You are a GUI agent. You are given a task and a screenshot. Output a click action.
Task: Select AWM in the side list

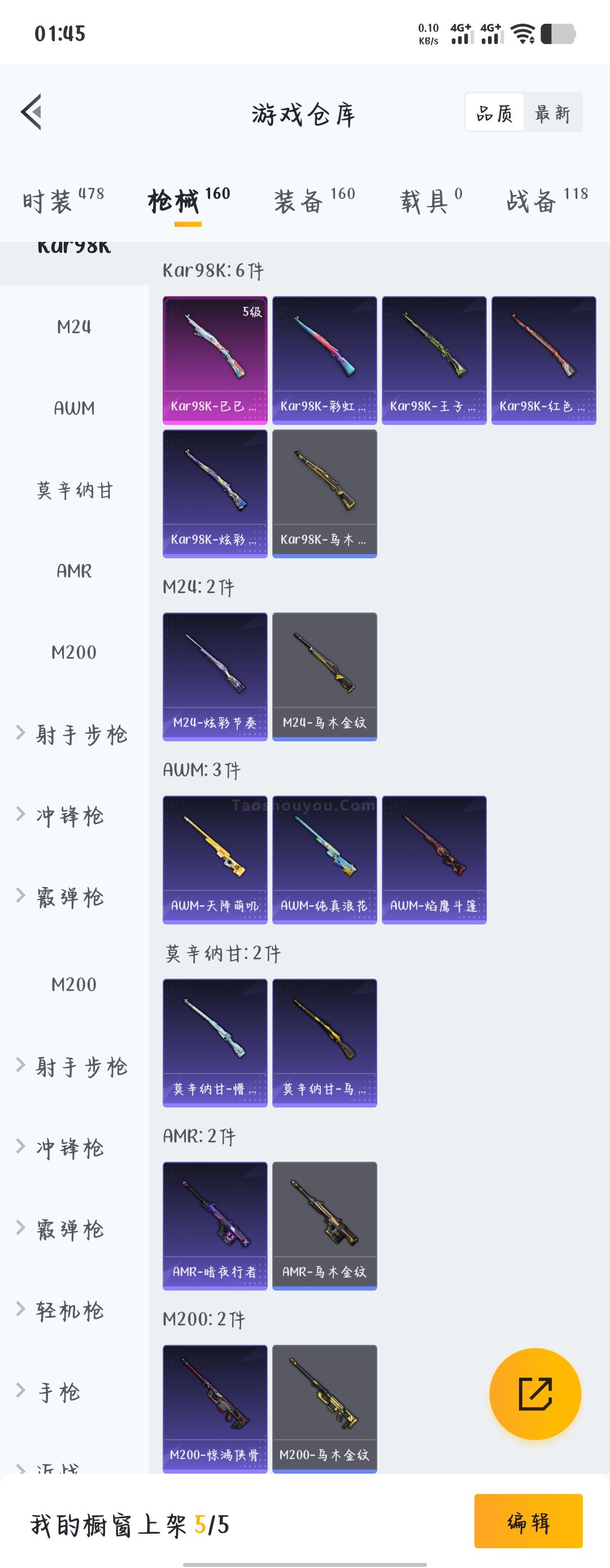click(x=74, y=409)
